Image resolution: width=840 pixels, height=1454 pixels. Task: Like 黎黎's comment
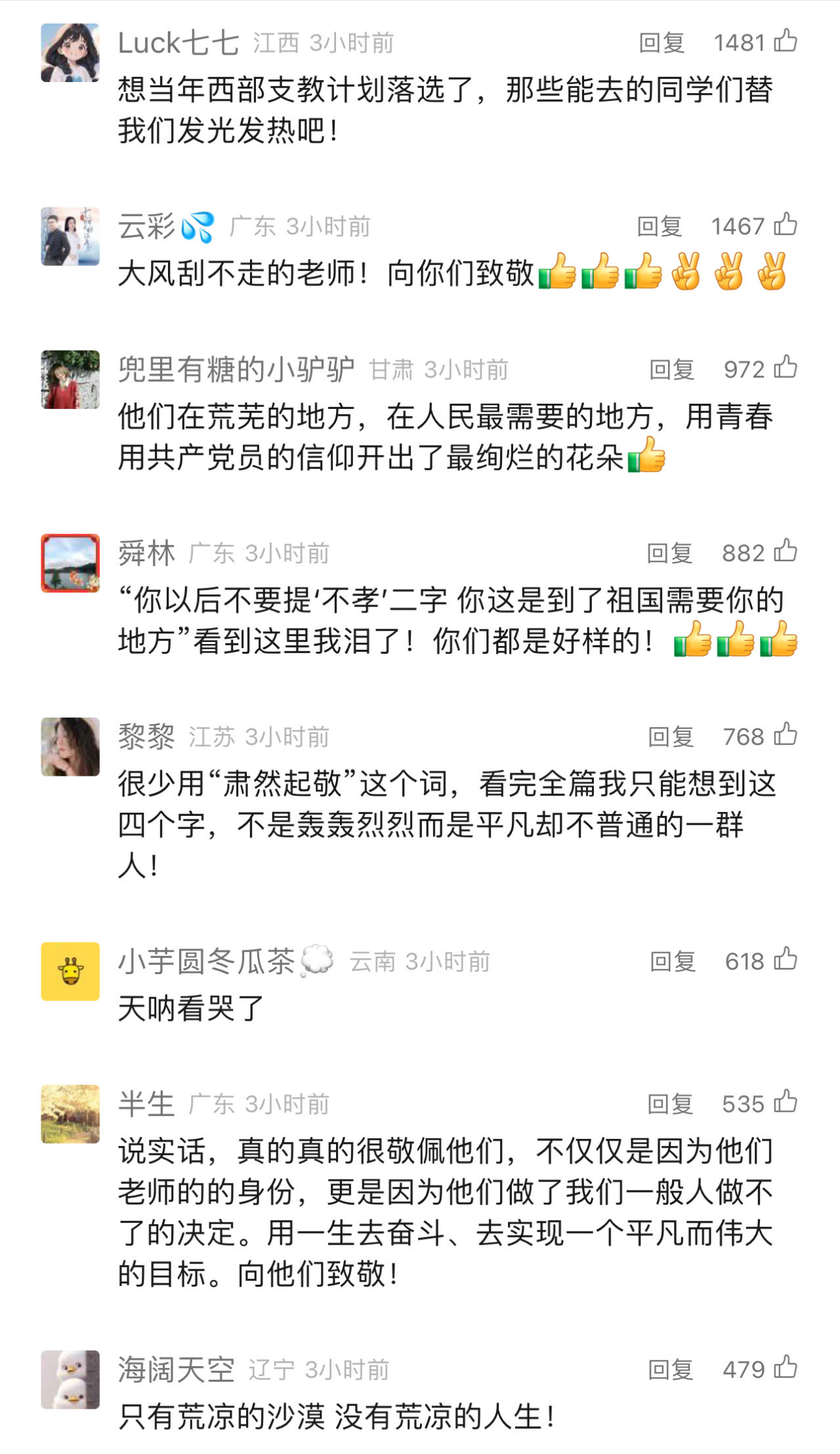(786, 735)
